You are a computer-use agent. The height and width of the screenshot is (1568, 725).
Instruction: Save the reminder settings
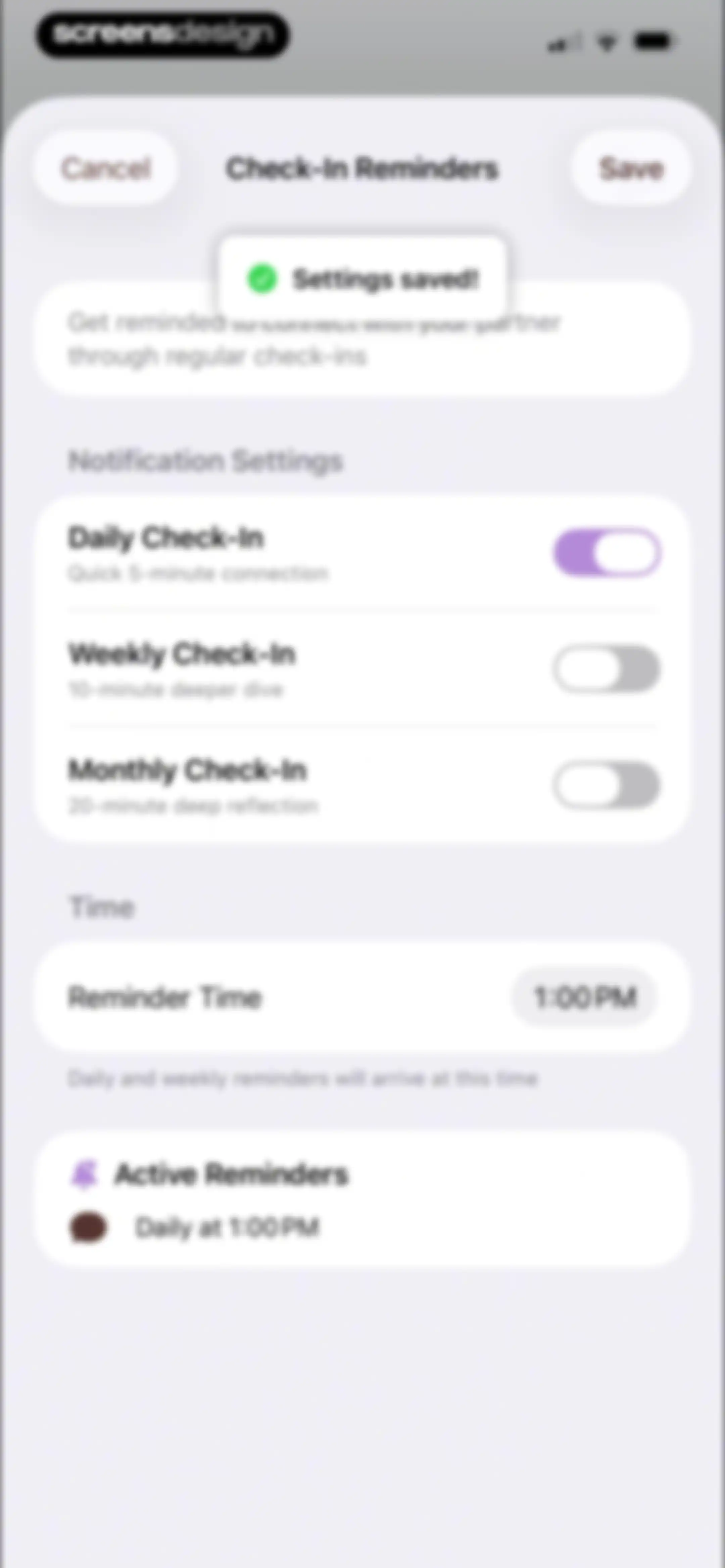click(631, 168)
